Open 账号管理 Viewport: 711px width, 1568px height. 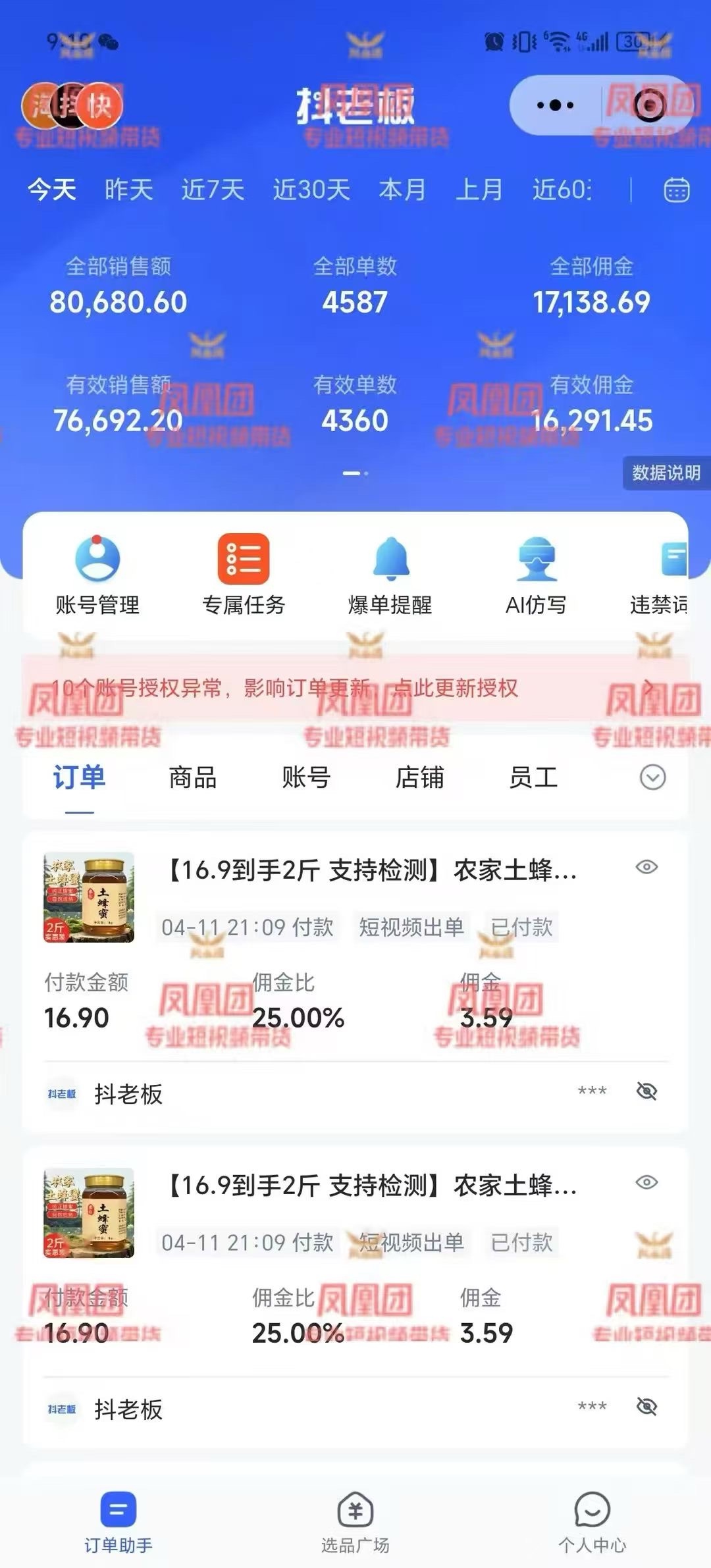[97, 574]
